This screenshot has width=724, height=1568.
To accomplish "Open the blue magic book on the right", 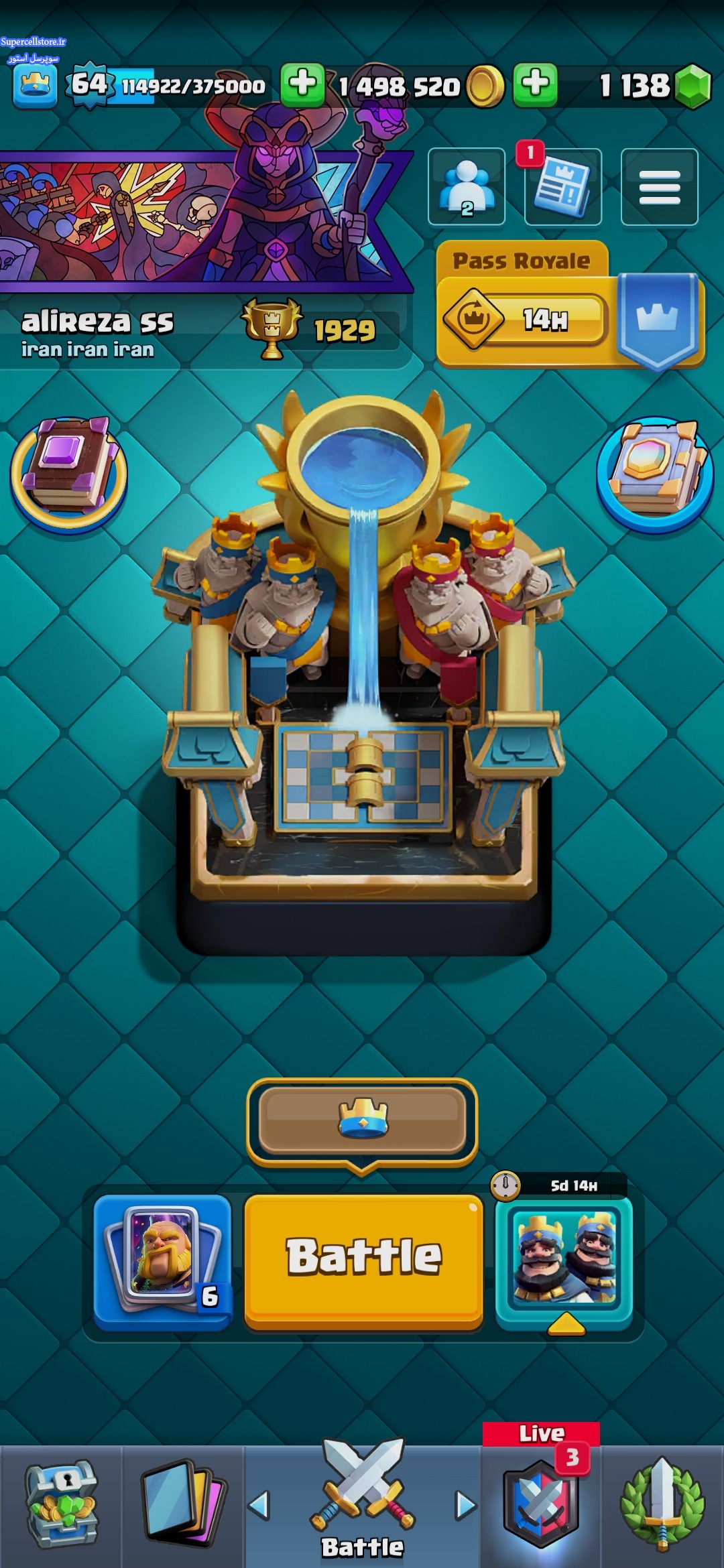I will [655, 474].
